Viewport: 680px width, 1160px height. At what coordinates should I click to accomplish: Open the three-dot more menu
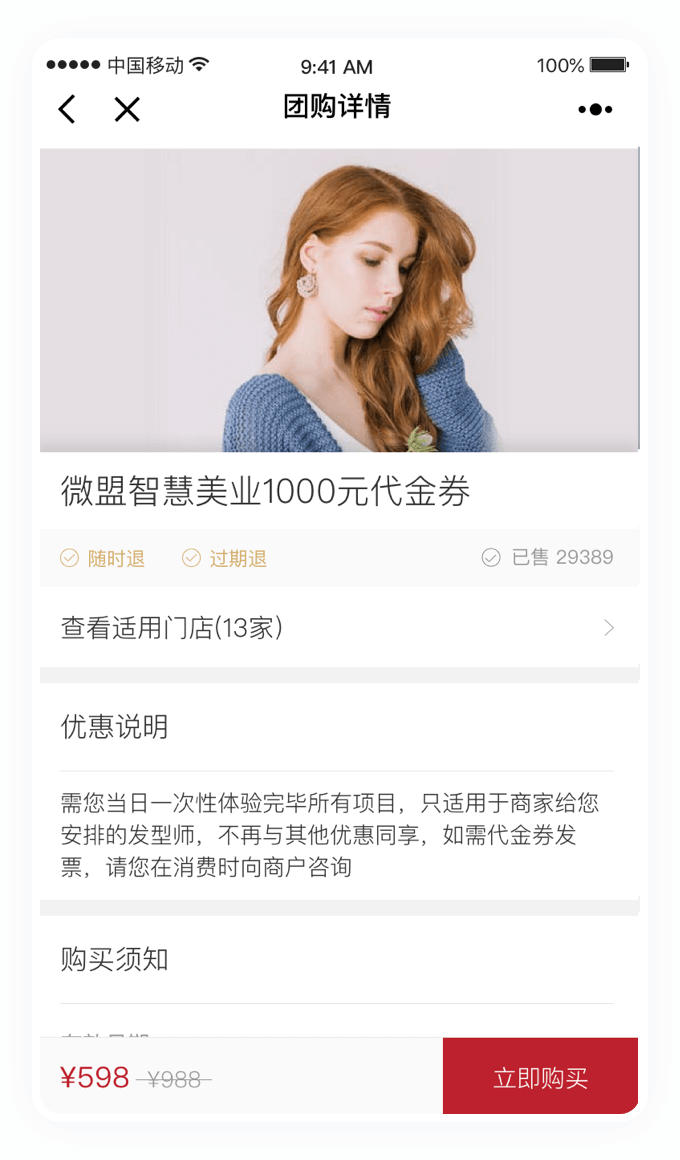coord(595,109)
